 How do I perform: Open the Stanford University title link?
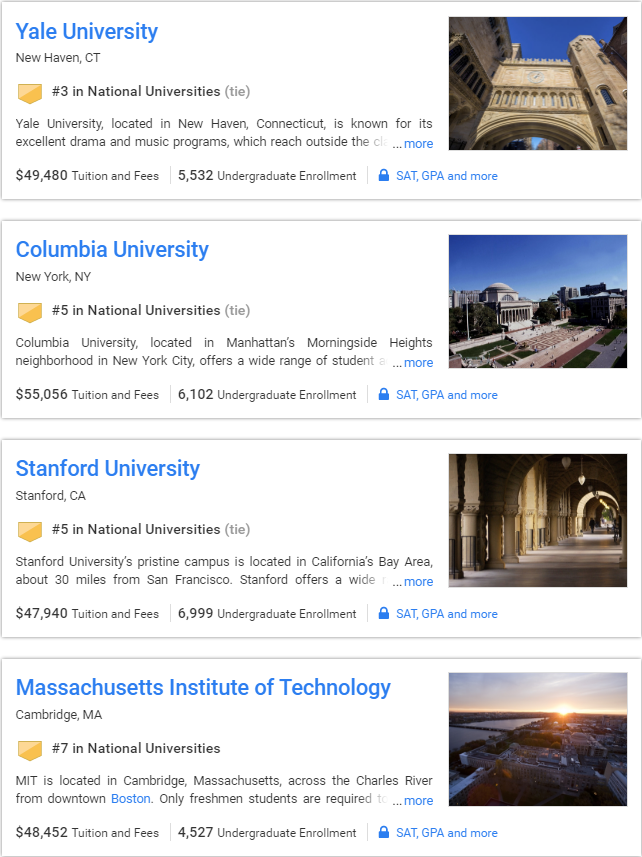pos(108,469)
